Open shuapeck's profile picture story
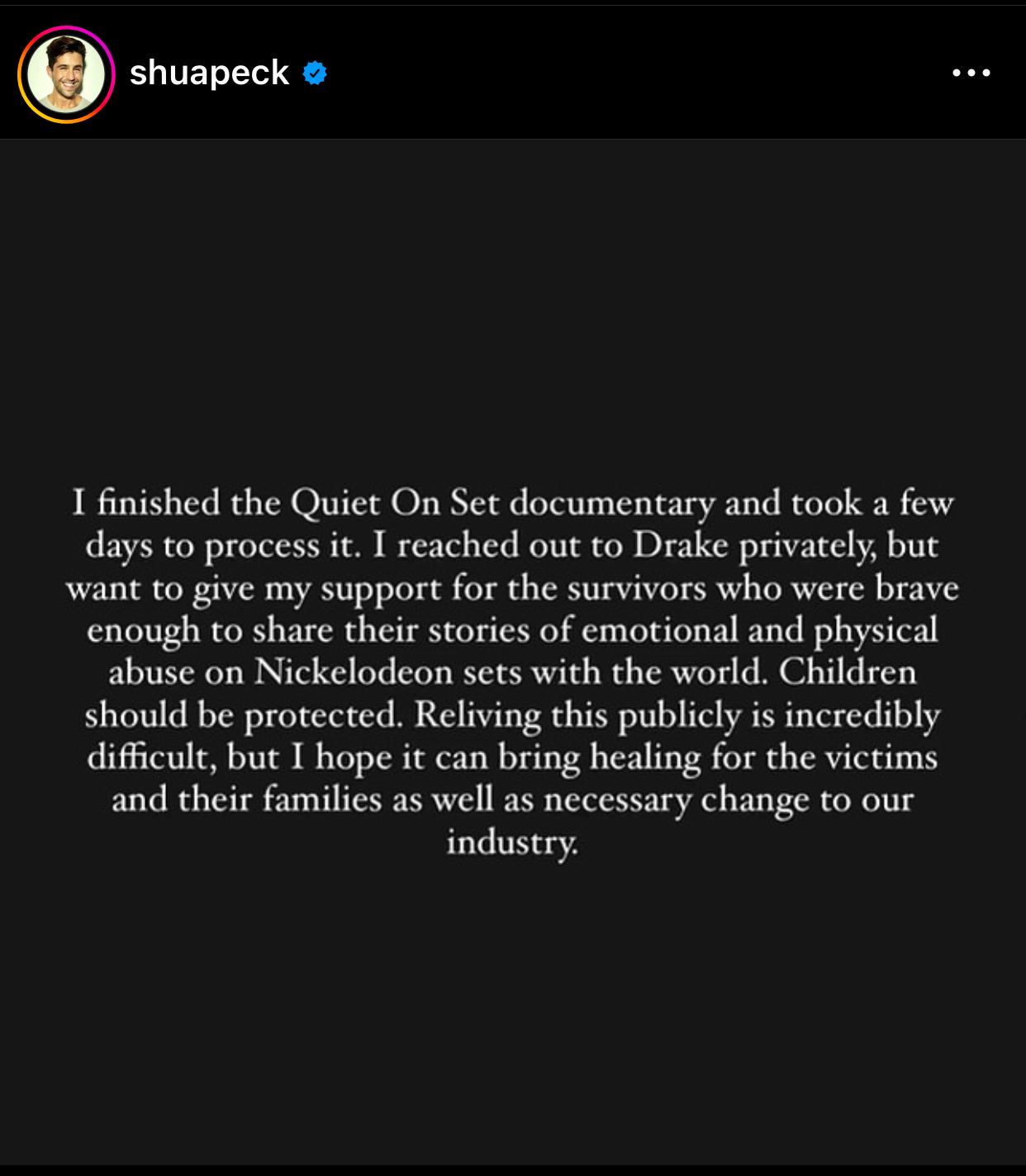The height and width of the screenshot is (1176, 1026). tap(66, 74)
